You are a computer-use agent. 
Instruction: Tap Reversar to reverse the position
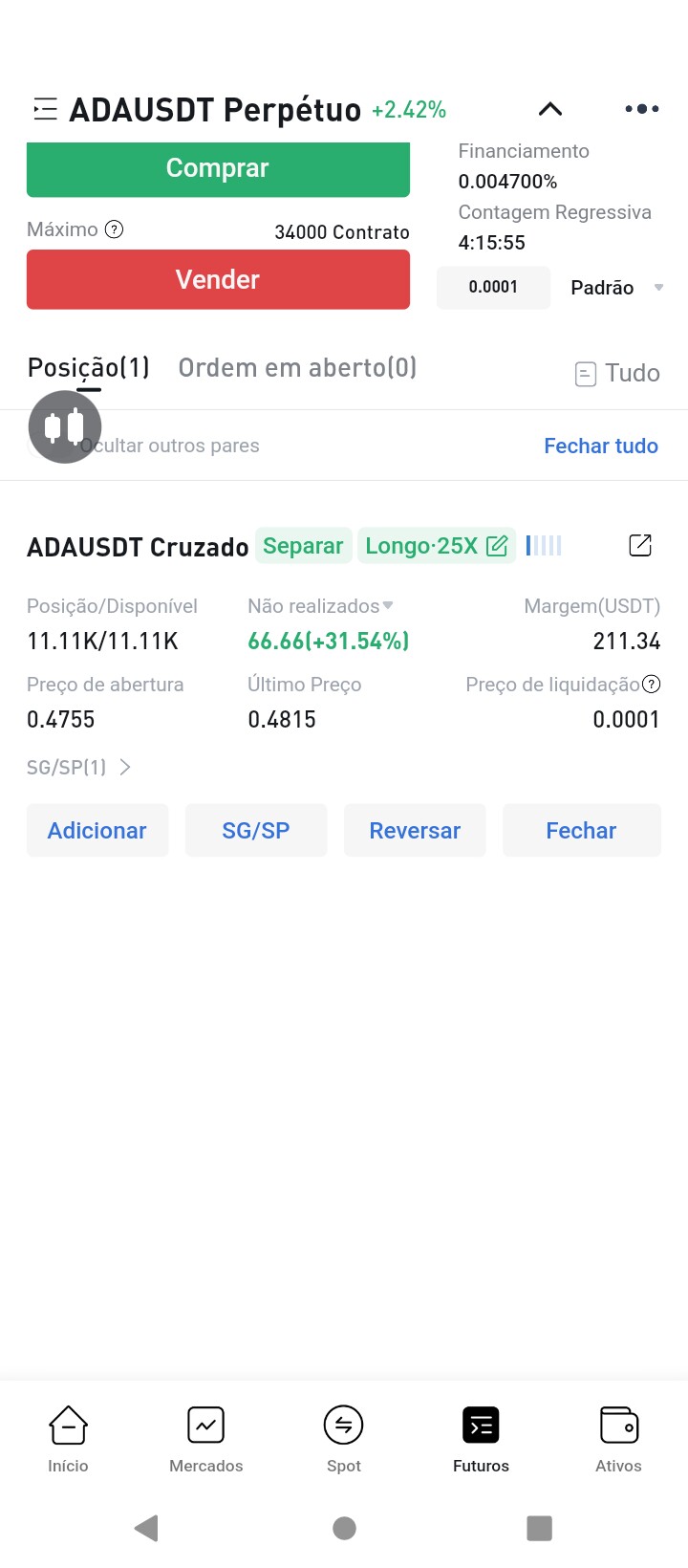point(415,830)
